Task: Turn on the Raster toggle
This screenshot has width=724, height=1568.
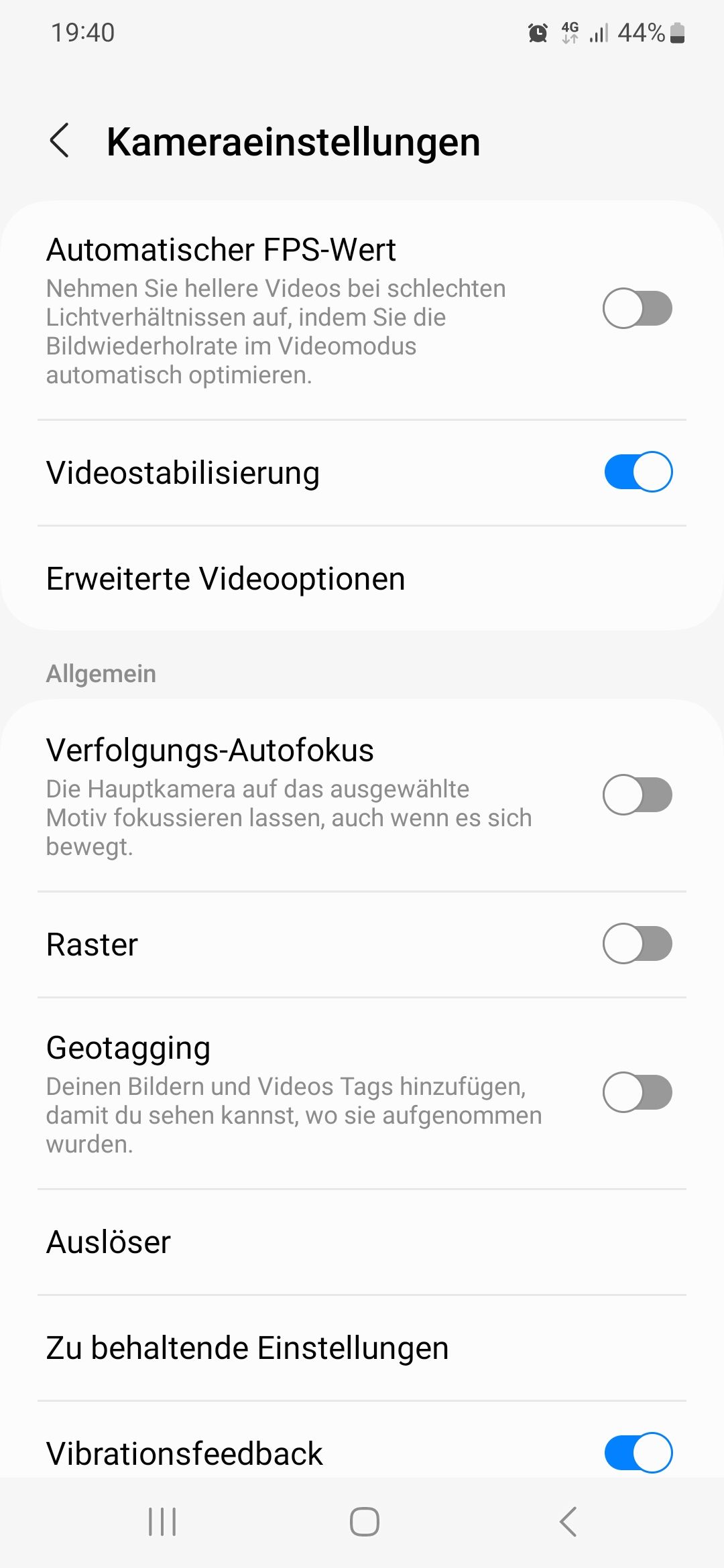Action: [636, 943]
